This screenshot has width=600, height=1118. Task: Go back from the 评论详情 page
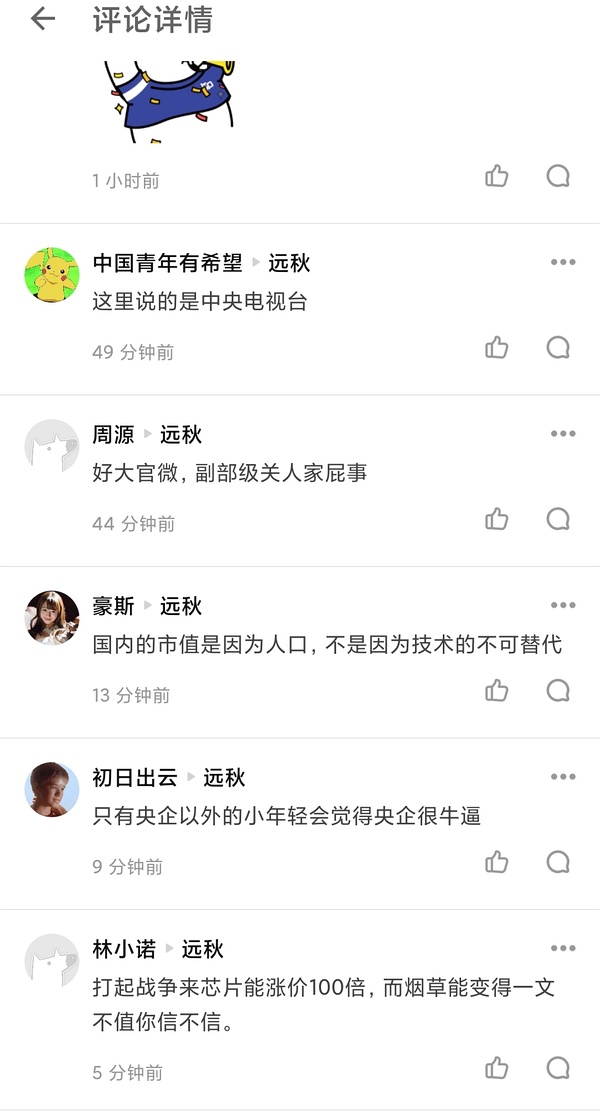(x=42, y=19)
